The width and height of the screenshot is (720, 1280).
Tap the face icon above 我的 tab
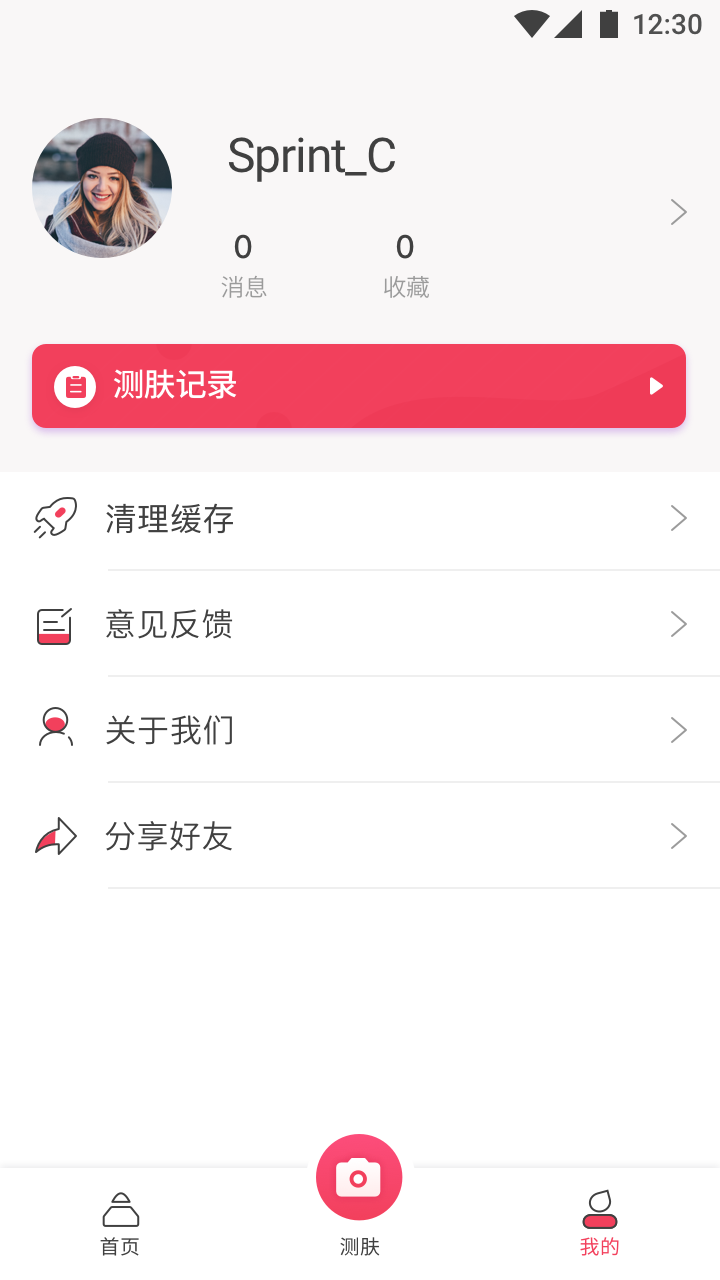(598, 1209)
